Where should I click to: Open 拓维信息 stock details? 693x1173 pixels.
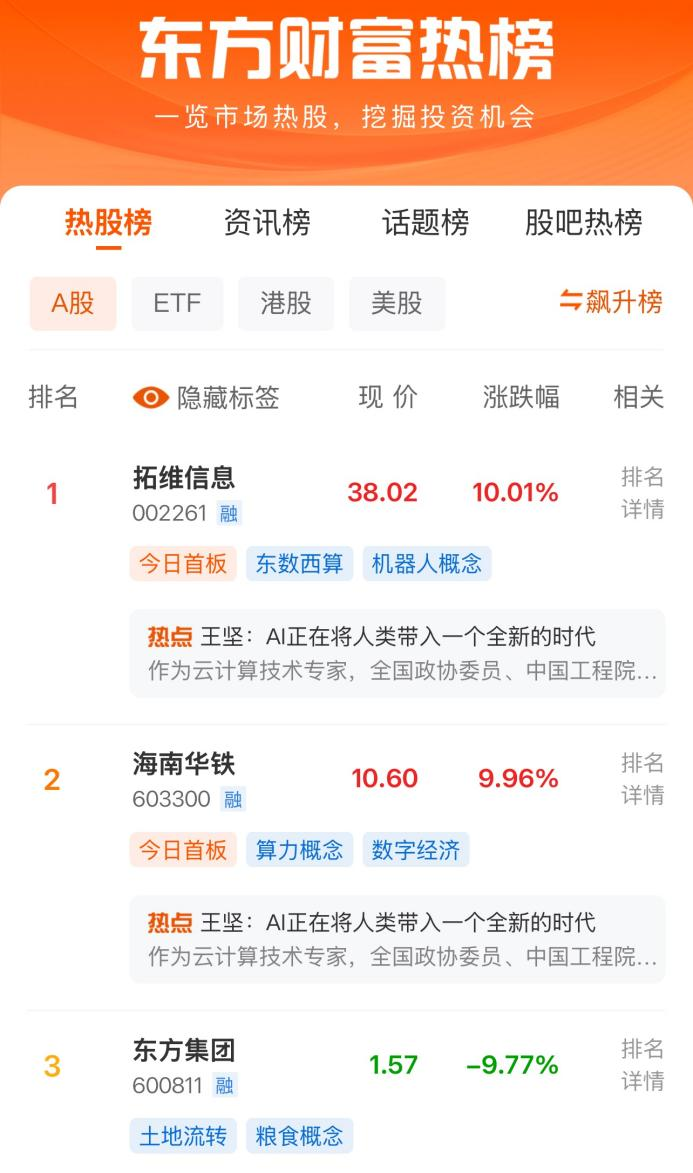click(x=184, y=478)
